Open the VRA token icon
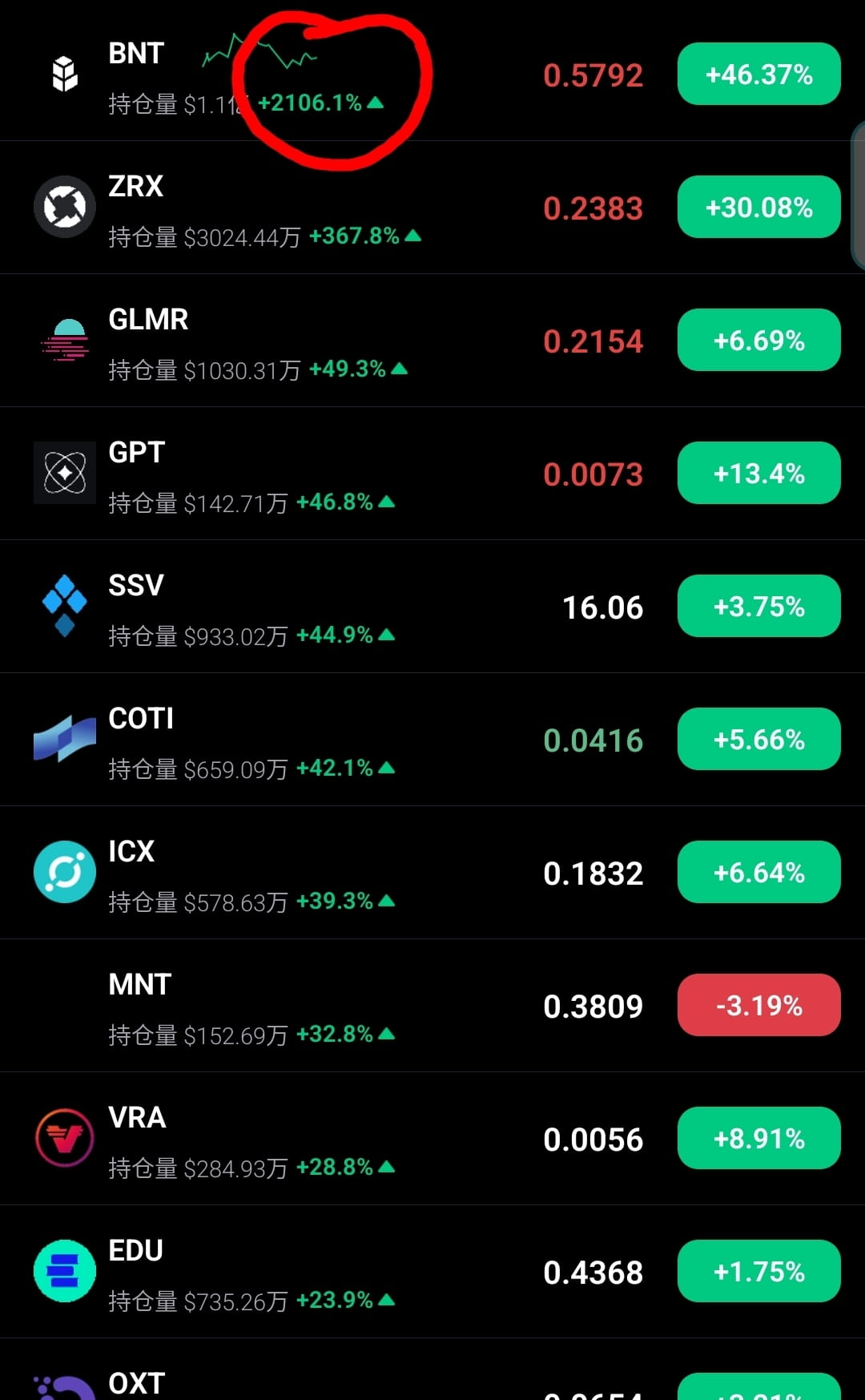The width and height of the screenshot is (865, 1400). pyautogui.click(x=65, y=1138)
